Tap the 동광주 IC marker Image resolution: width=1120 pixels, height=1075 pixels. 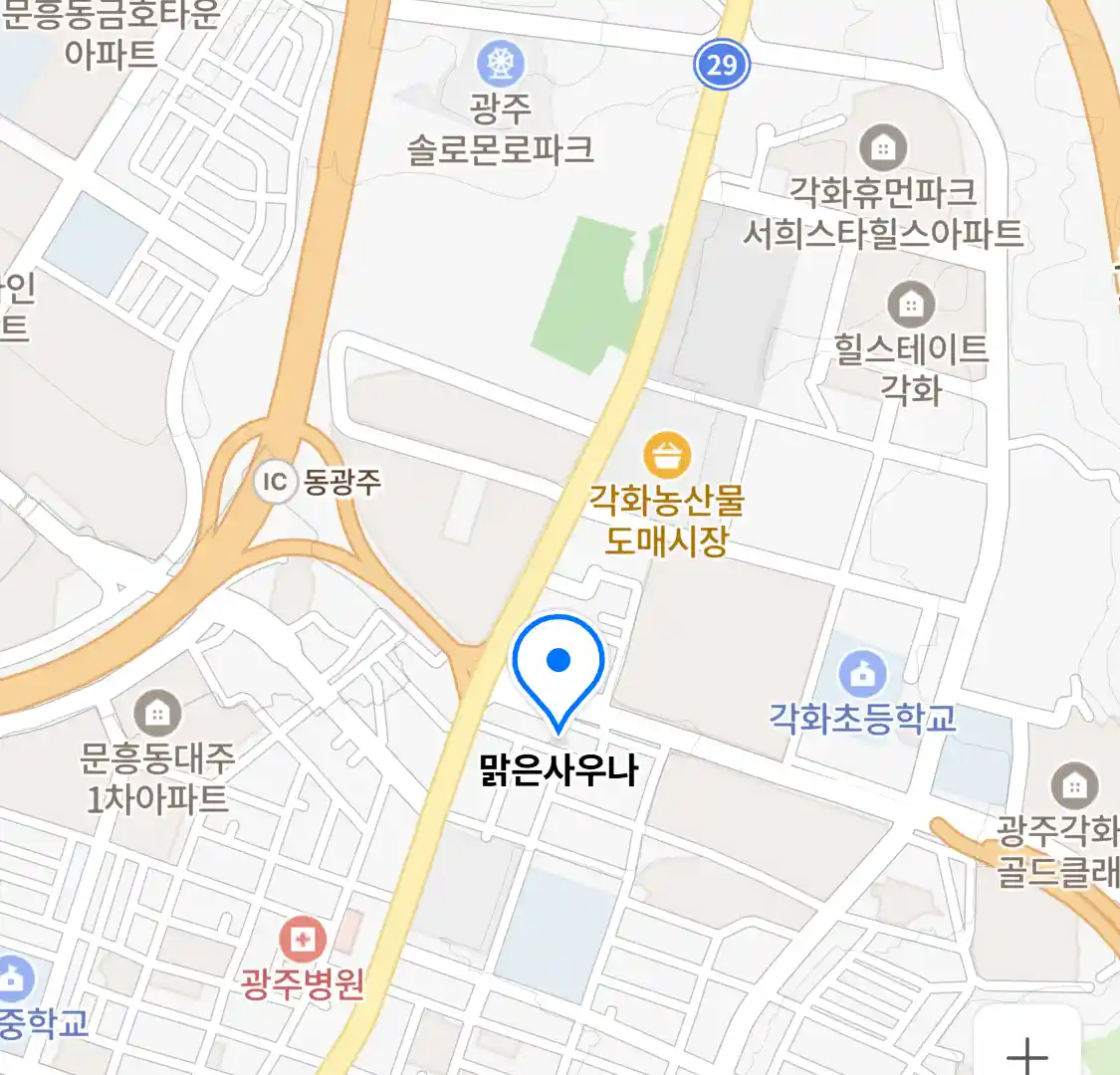point(274,483)
